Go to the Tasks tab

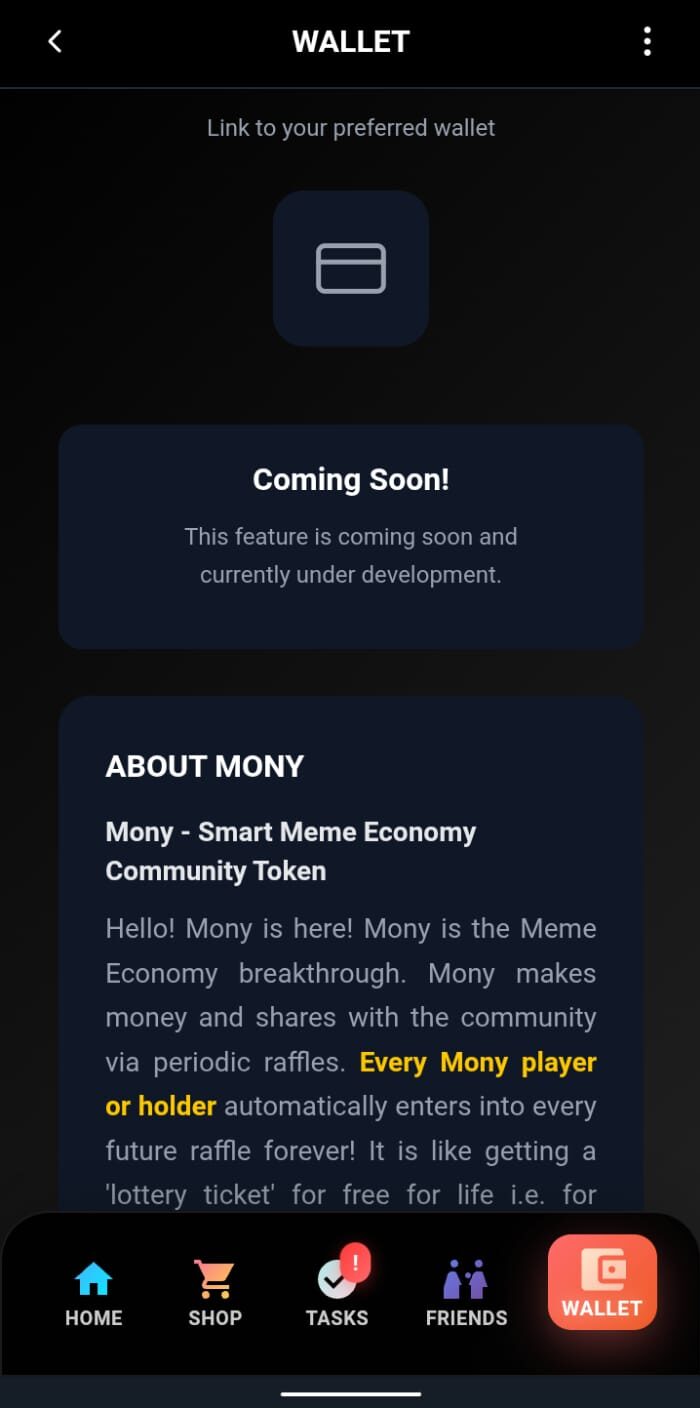pyautogui.click(x=337, y=1292)
